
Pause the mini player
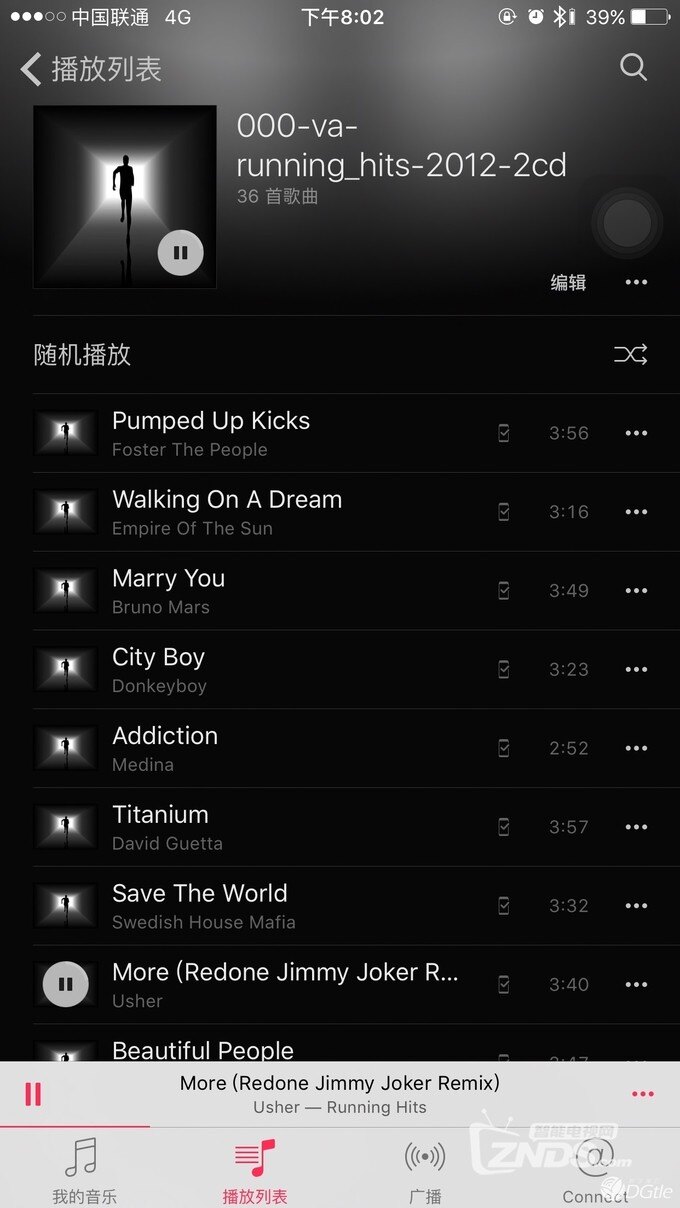pos(33,1094)
